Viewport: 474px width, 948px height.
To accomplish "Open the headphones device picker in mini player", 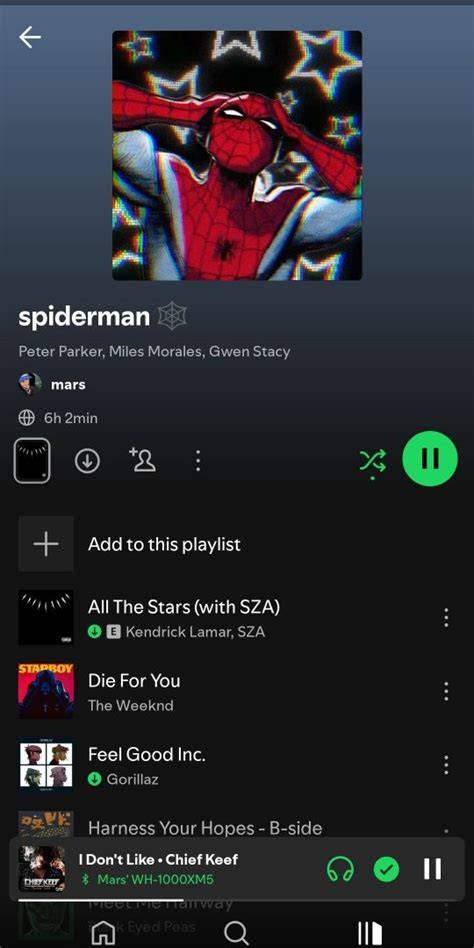I will pos(340,869).
